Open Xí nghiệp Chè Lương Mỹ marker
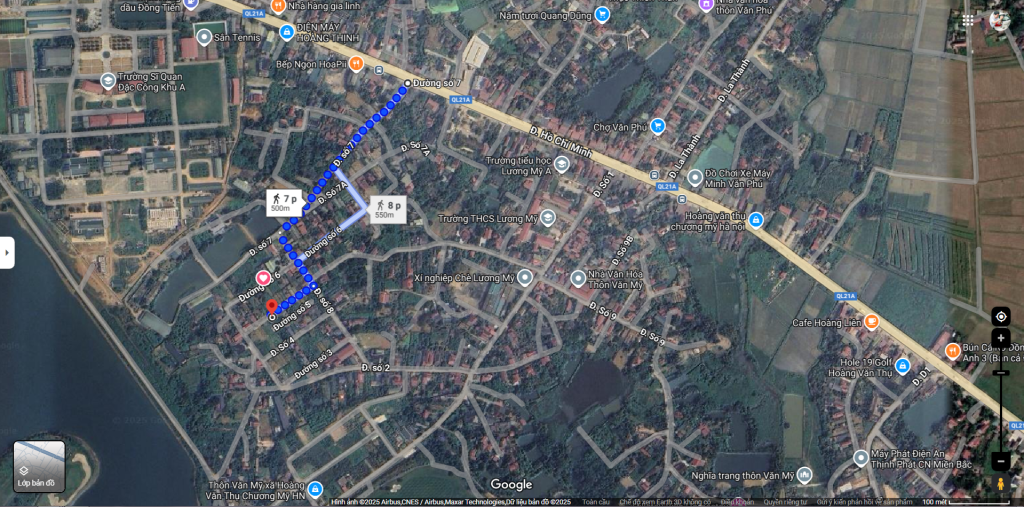Screen dimensions: 1024x507 tap(524, 277)
